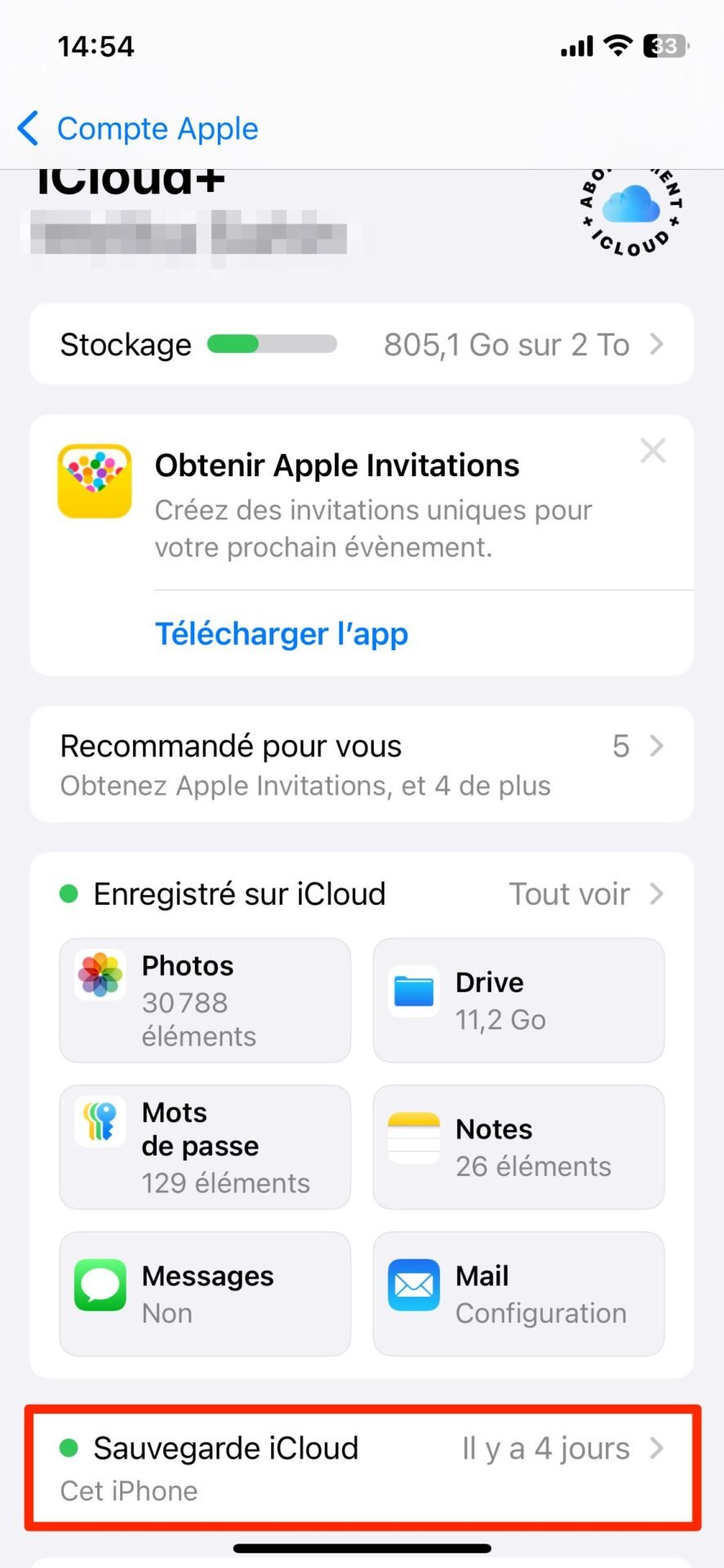Open Sauvegarde iCloud backup settings
724x1568 pixels.
(x=362, y=1468)
